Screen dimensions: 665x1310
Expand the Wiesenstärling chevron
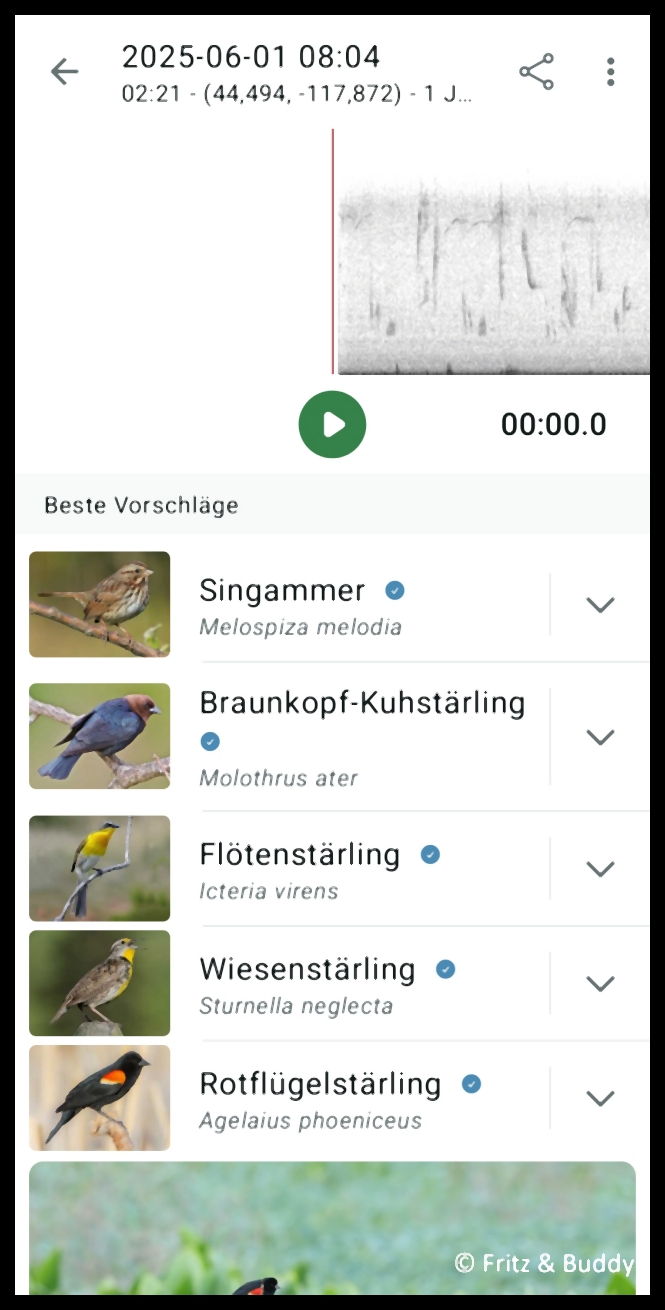(599, 984)
